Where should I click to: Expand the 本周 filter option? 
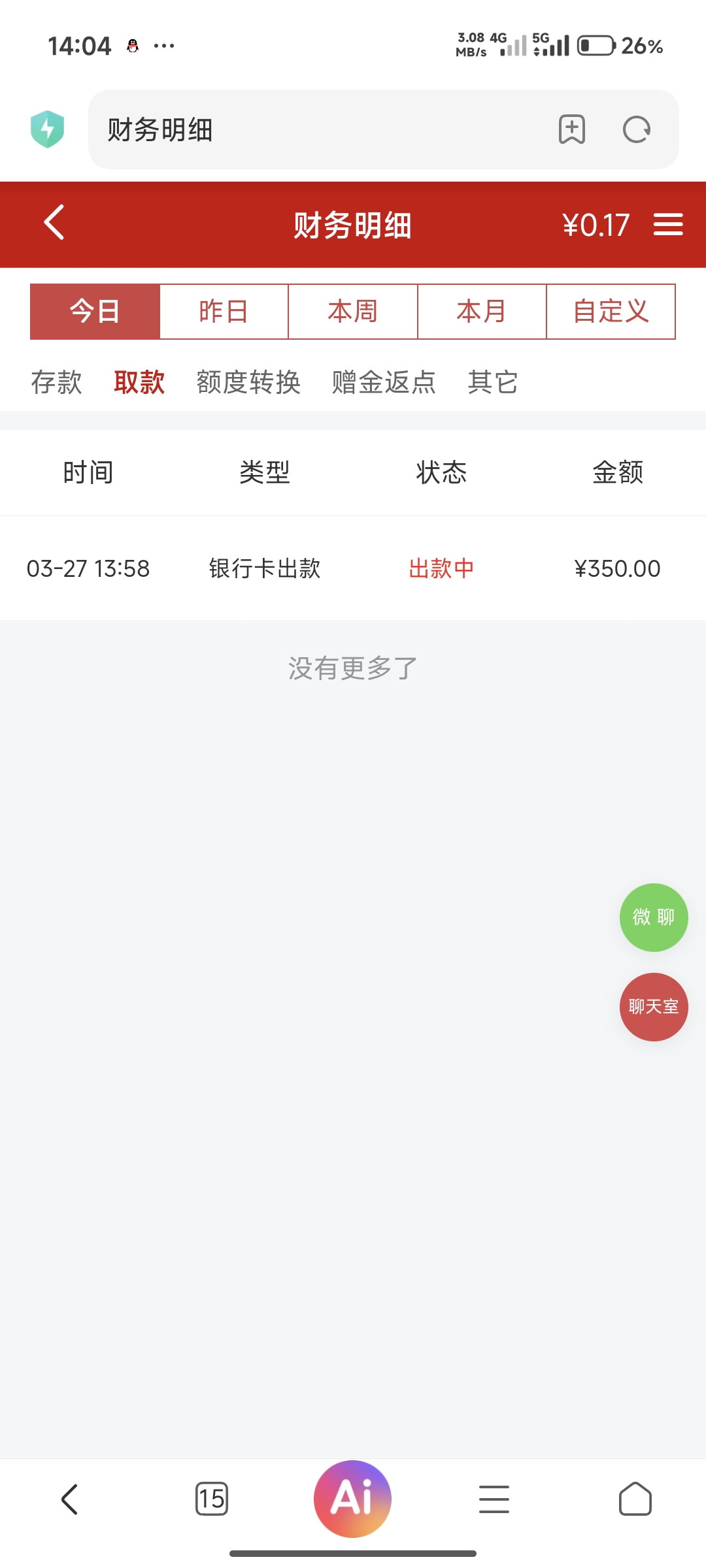[352, 311]
